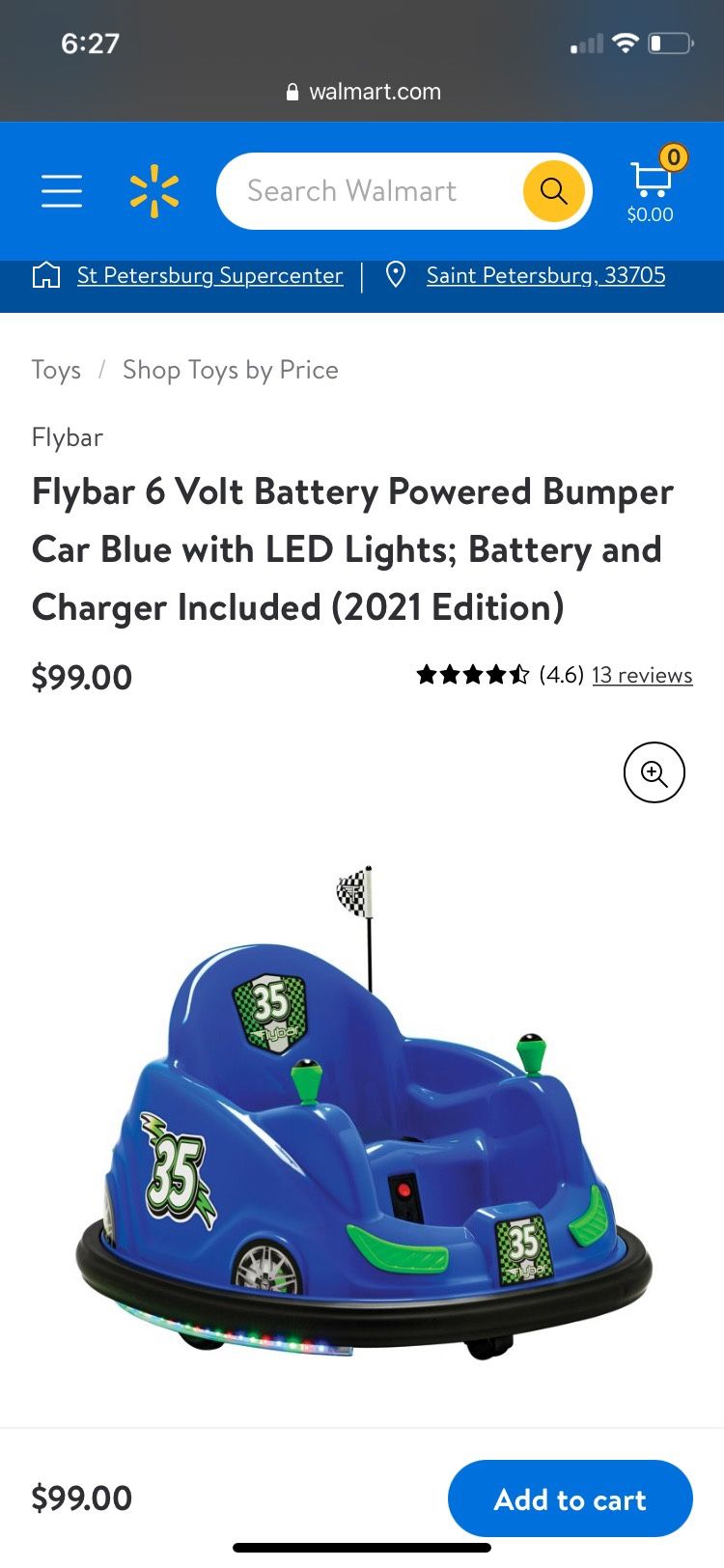Read the 13 reviews

pos(642,675)
